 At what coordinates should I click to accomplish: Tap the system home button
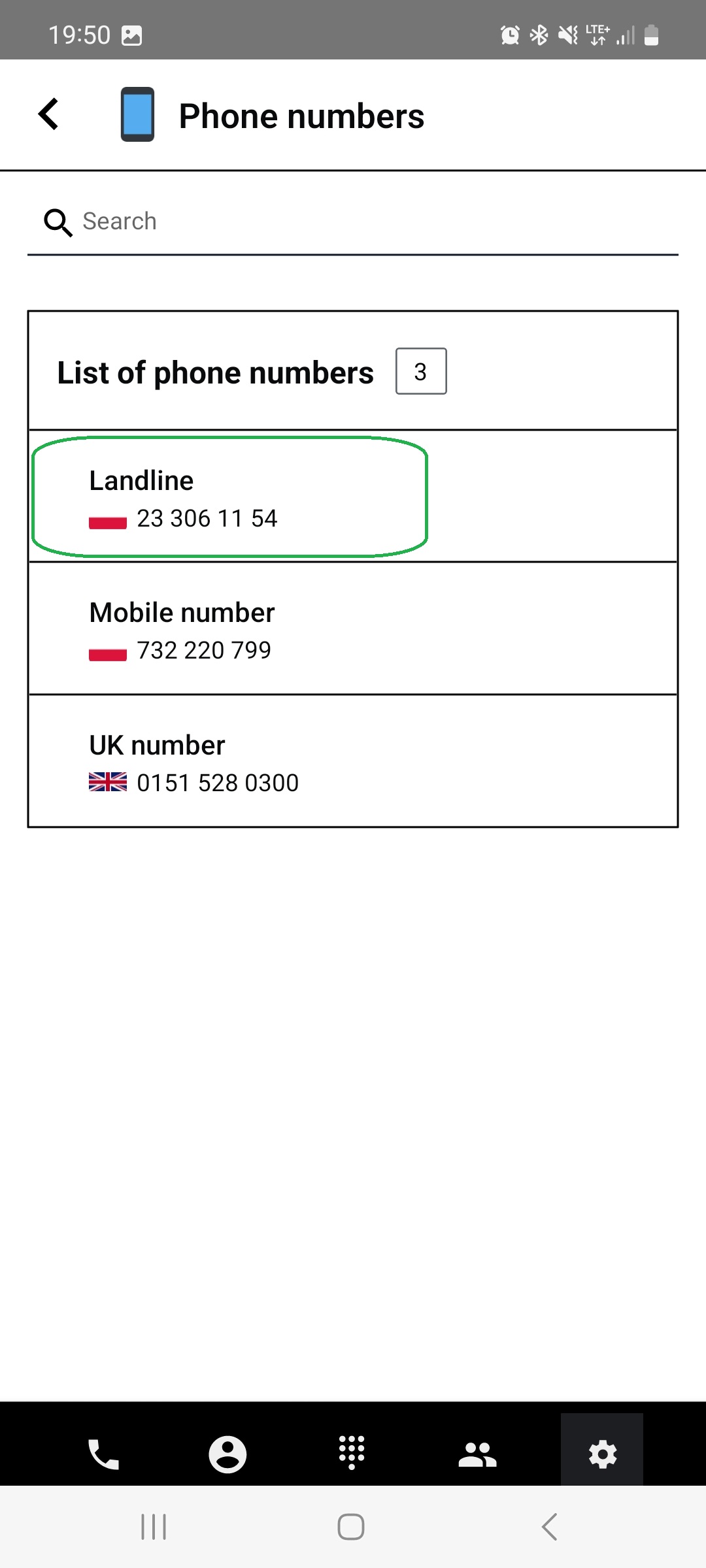click(351, 1527)
